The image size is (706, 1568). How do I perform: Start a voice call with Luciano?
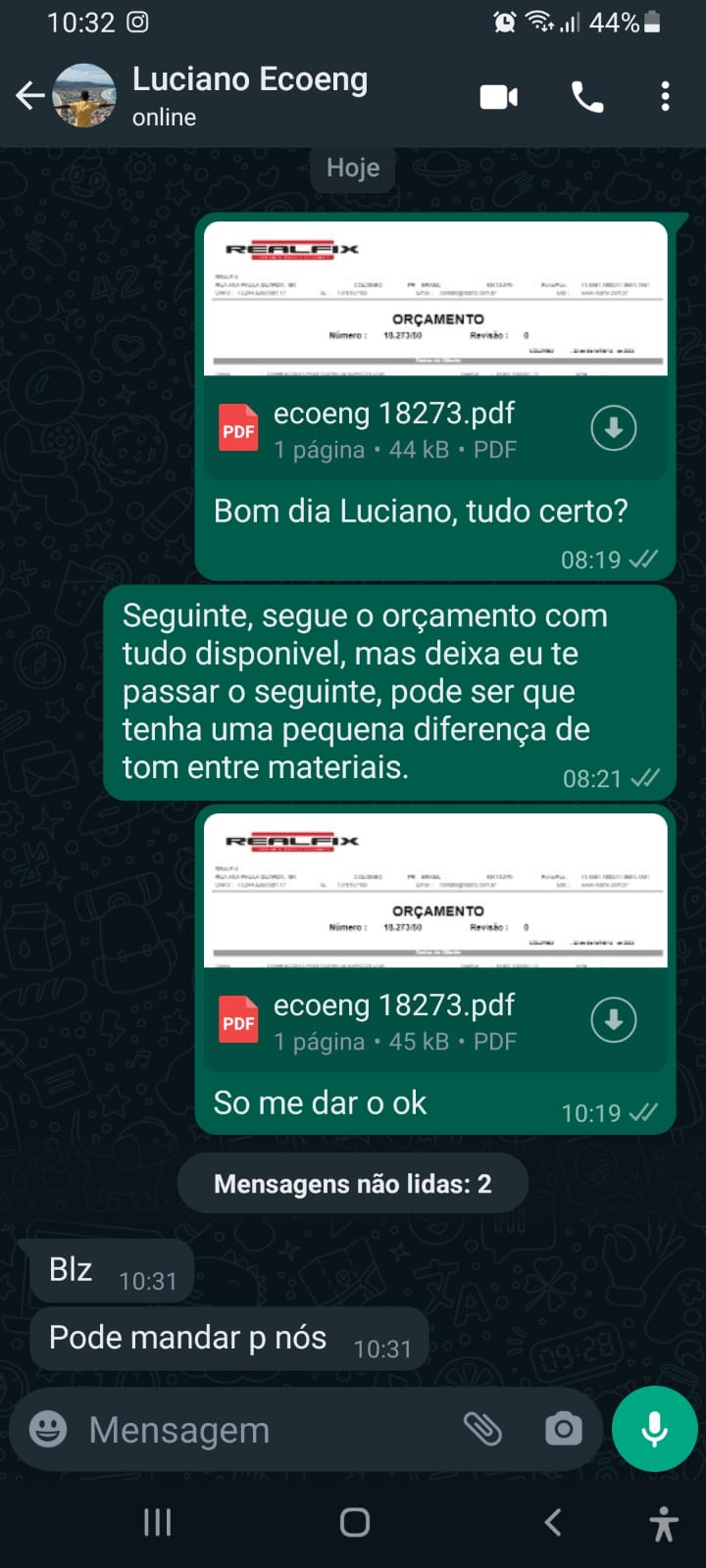pyautogui.click(x=587, y=97)
